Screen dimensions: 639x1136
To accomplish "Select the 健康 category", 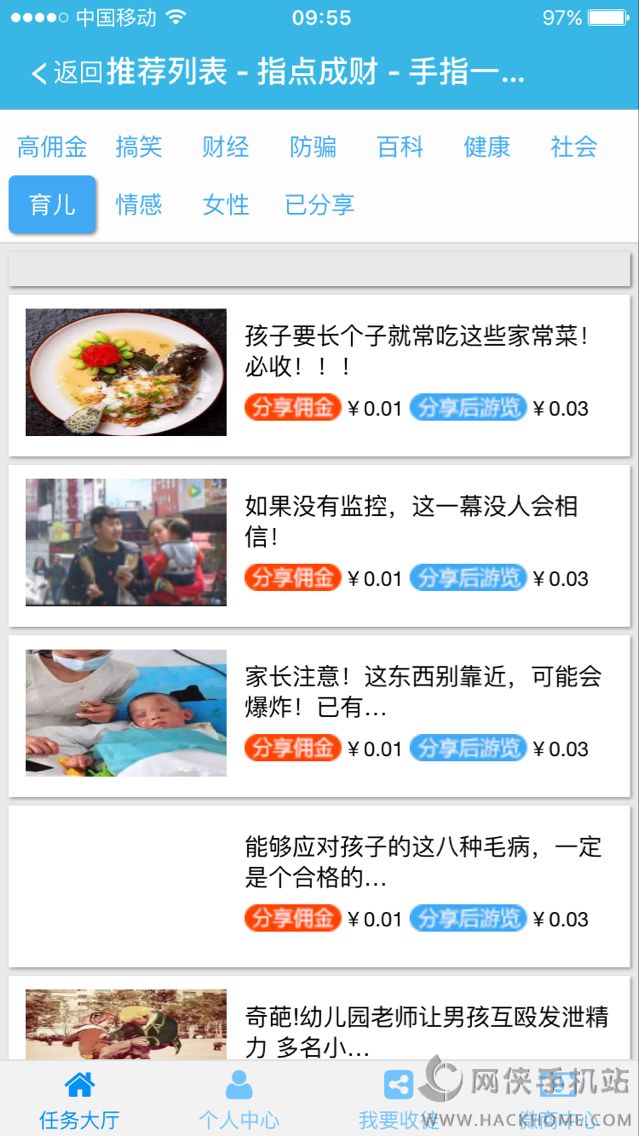I will (487, 148).
